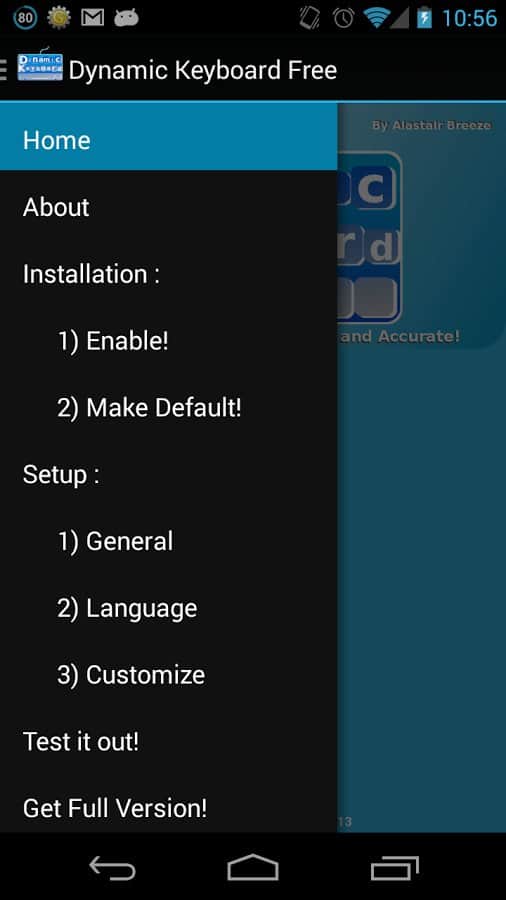The width and height of the screenshot is (506, 900).
Task: Open 3) Customize setup
Action: (169, 674)
